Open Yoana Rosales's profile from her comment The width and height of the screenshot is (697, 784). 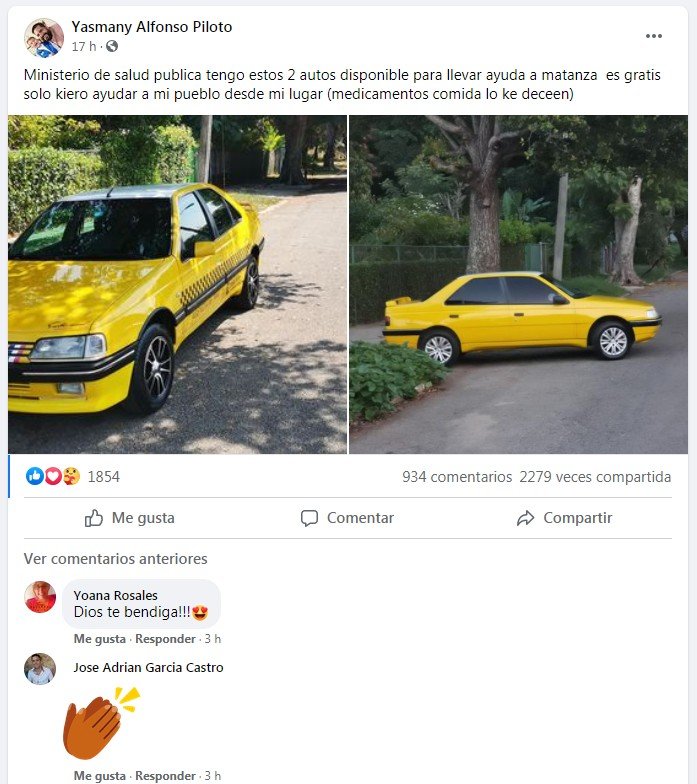click(115, 595)
